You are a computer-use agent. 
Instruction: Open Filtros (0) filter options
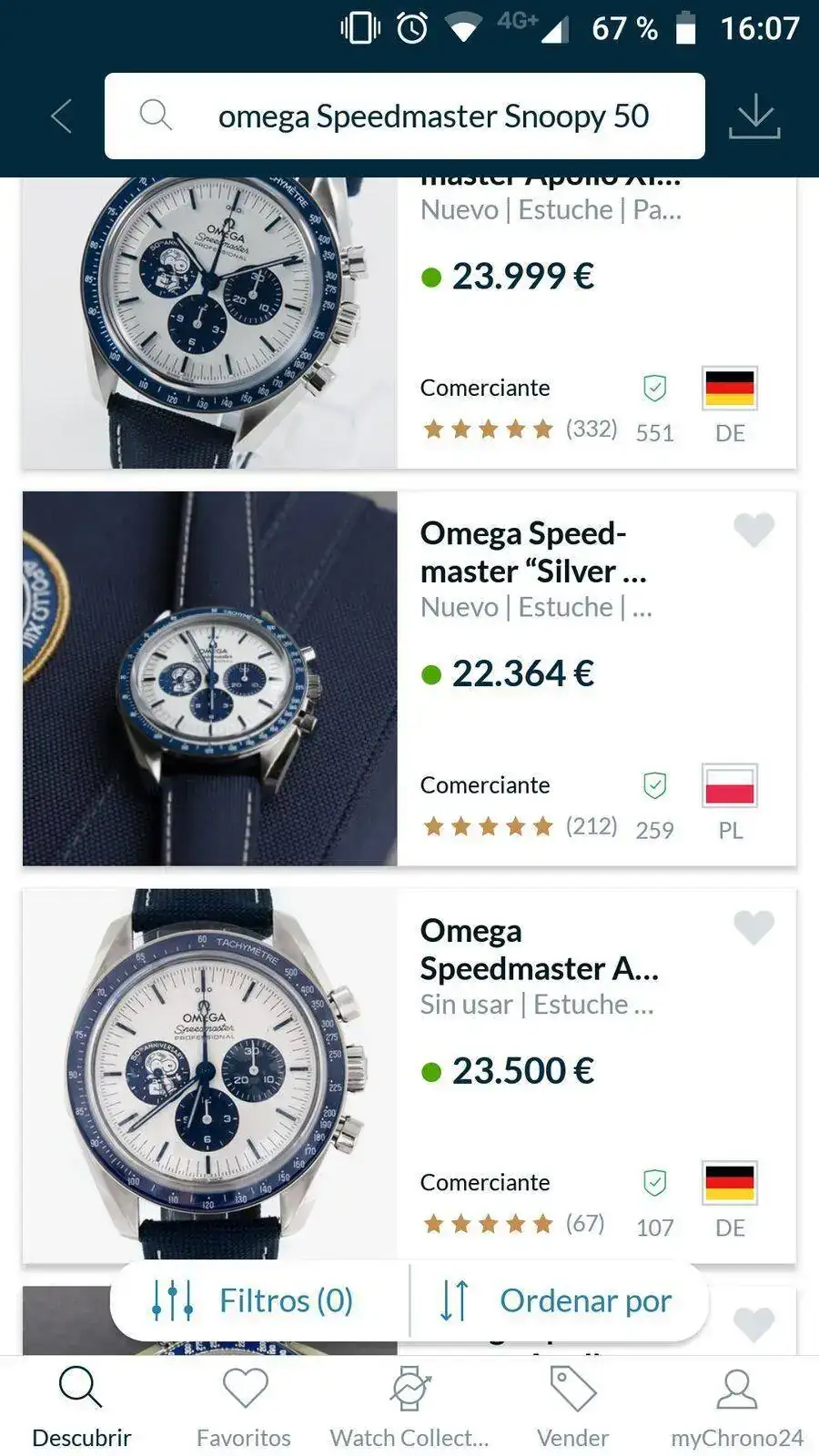[253, 1301]
